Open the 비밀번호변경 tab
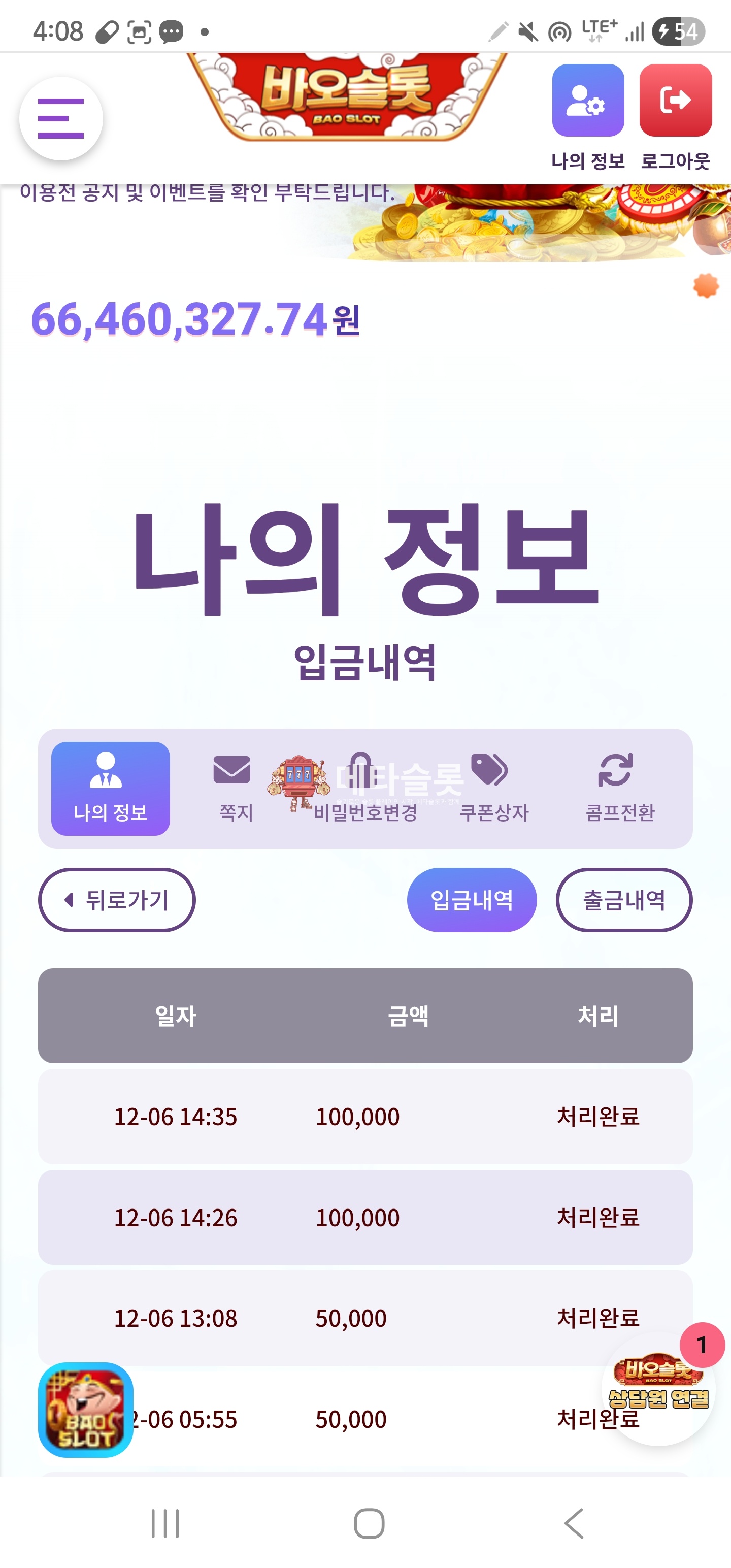Viewport: 731px width, 1568px height. point(364,790)
